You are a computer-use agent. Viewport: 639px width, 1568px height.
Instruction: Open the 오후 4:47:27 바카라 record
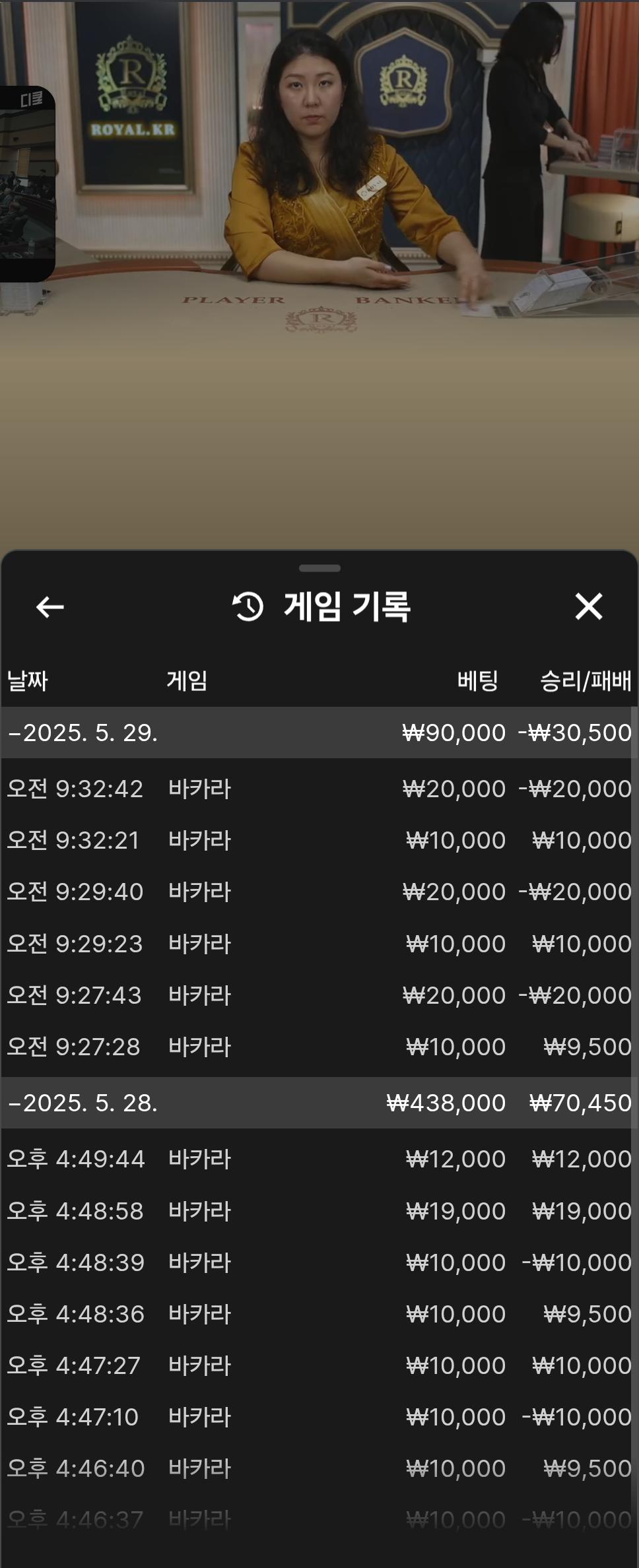[319, 1365]
